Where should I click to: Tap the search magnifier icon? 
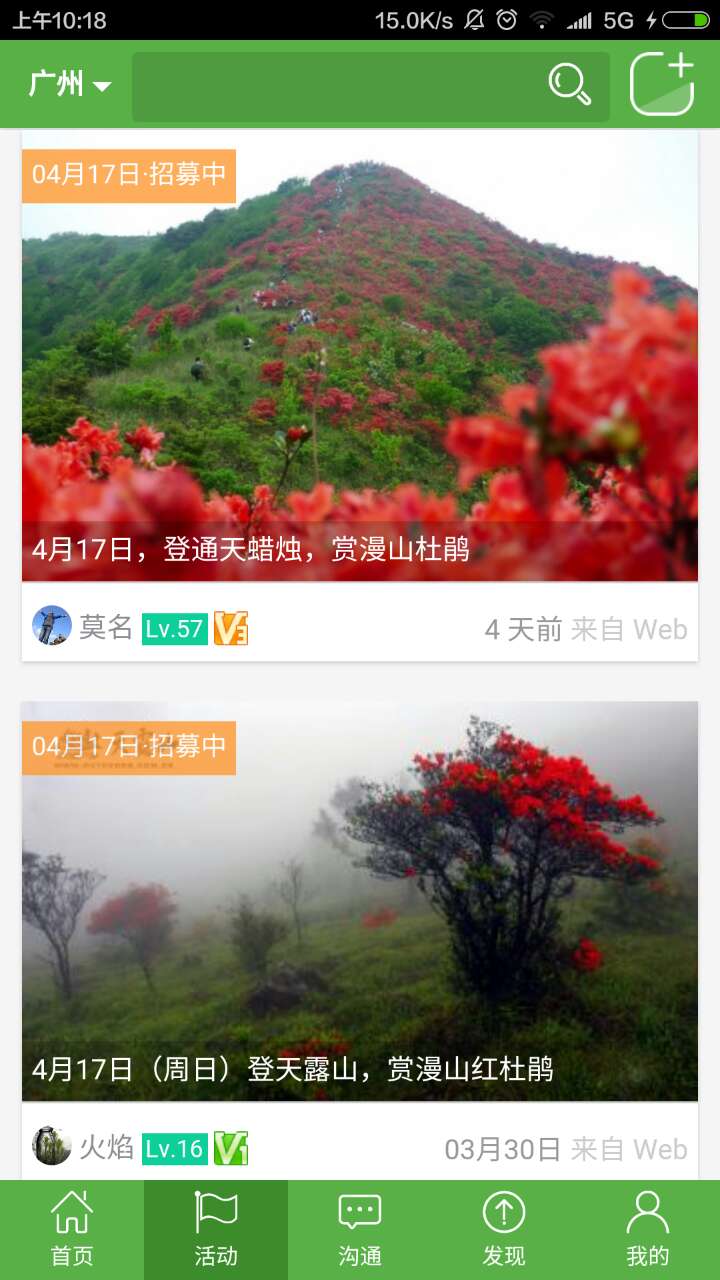568,84
